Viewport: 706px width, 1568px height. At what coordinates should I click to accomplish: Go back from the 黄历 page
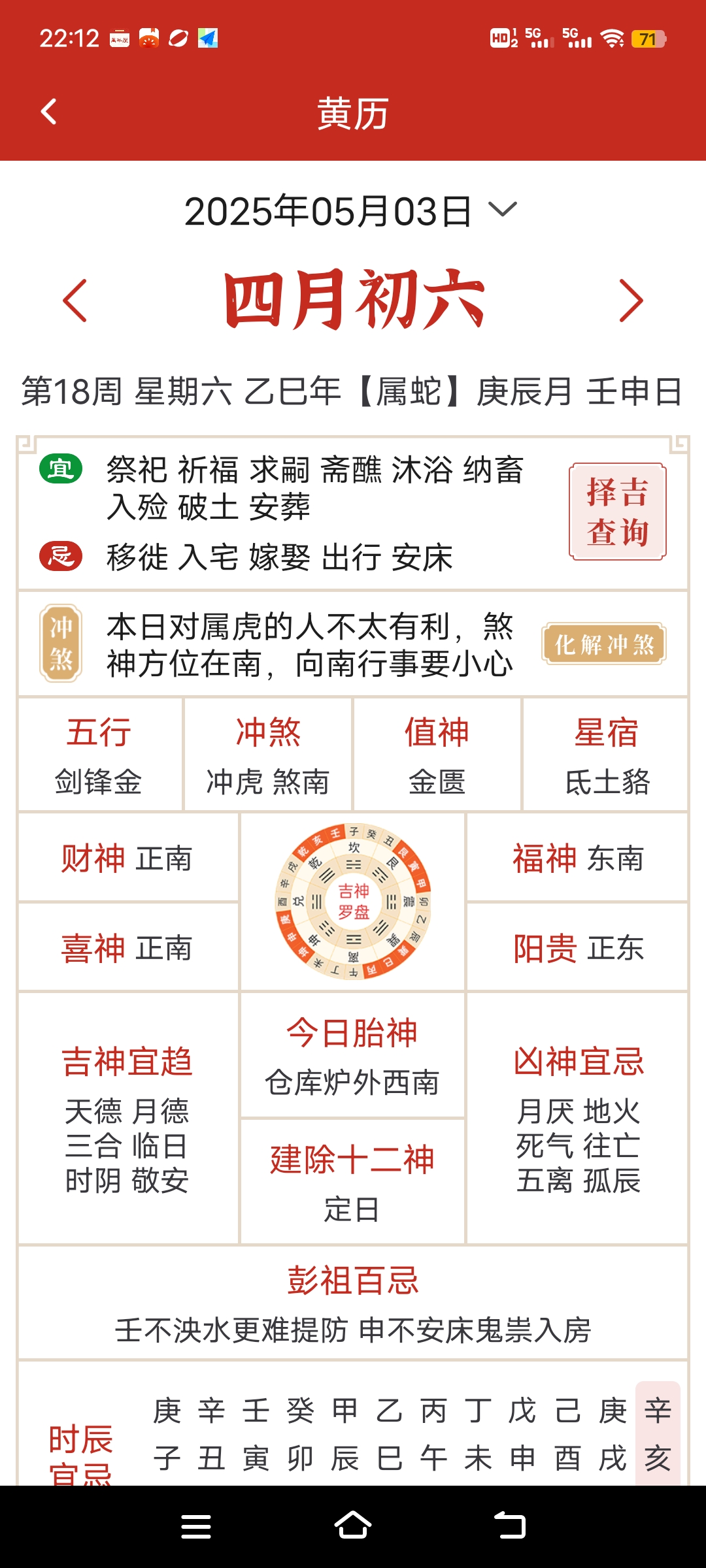click(x=49, y=112)
